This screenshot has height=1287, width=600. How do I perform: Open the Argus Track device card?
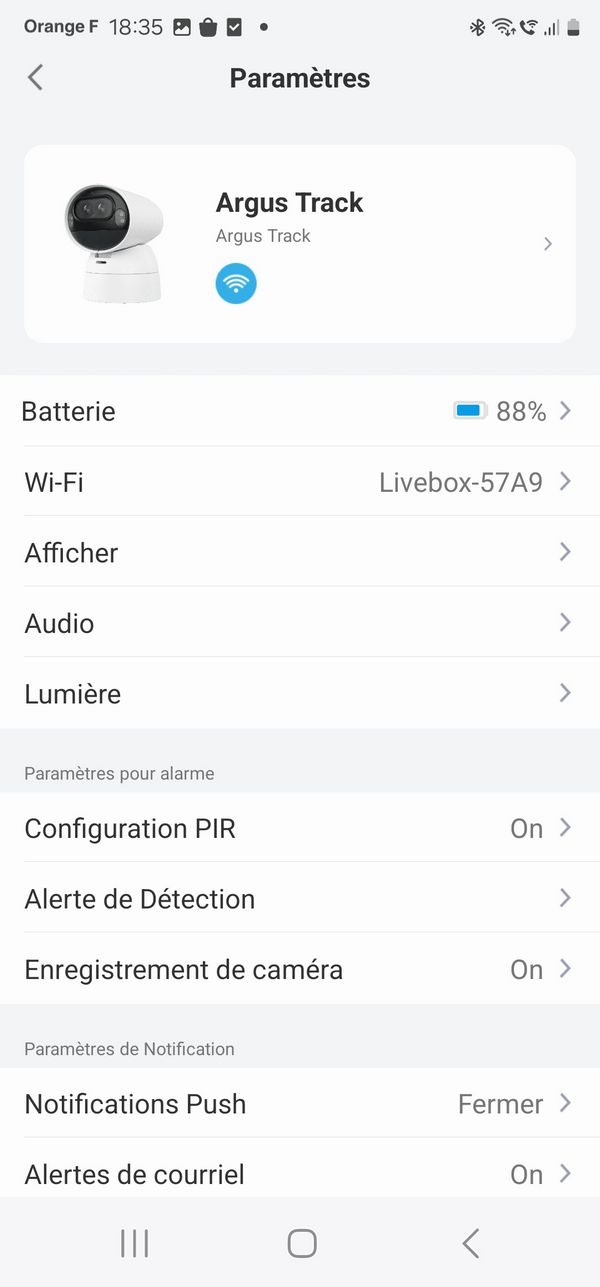(x=300, y=244)
